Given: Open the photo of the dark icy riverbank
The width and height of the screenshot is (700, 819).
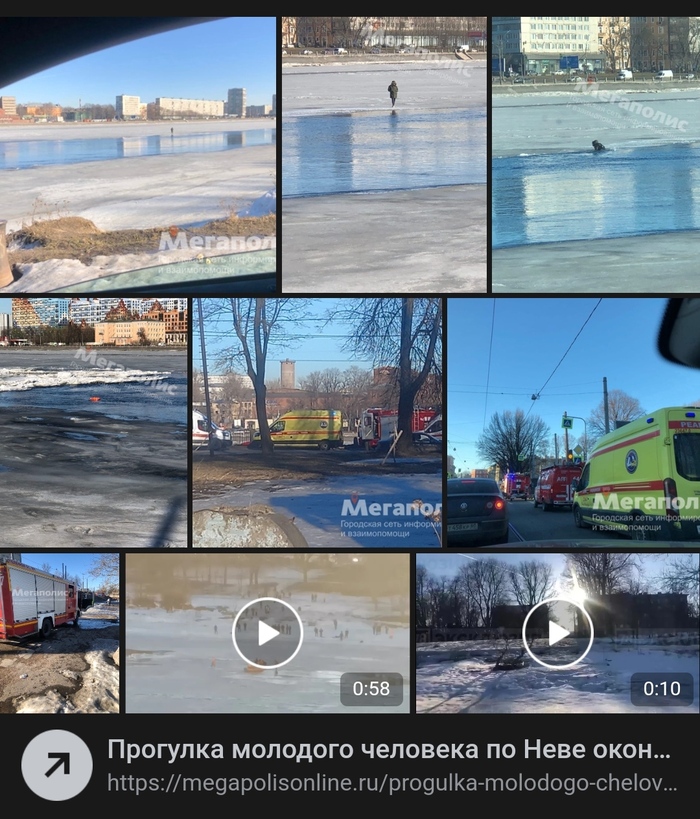Looking at the screenshot, I should pos(92,422).
